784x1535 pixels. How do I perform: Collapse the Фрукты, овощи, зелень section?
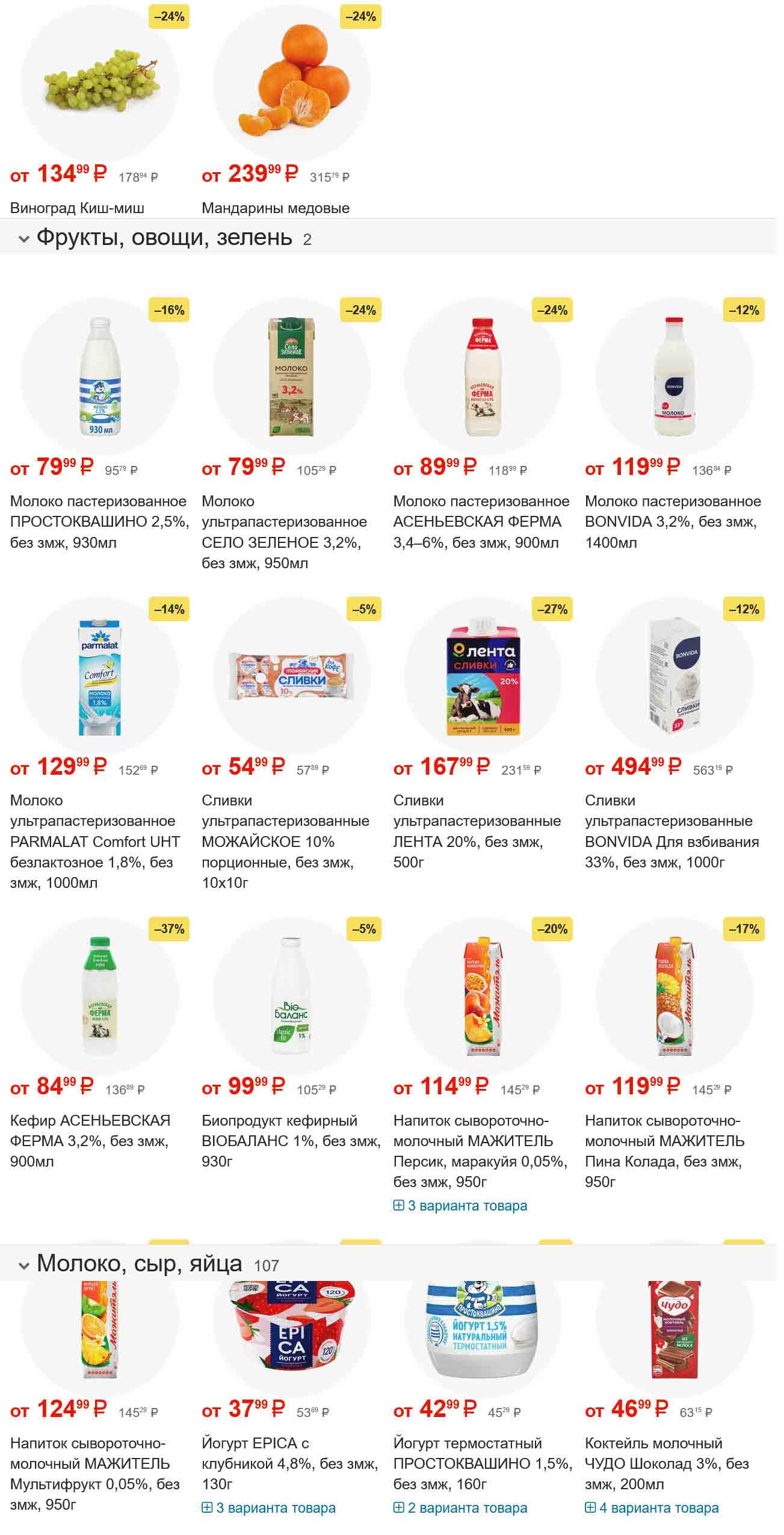click(x=24, y=240)
